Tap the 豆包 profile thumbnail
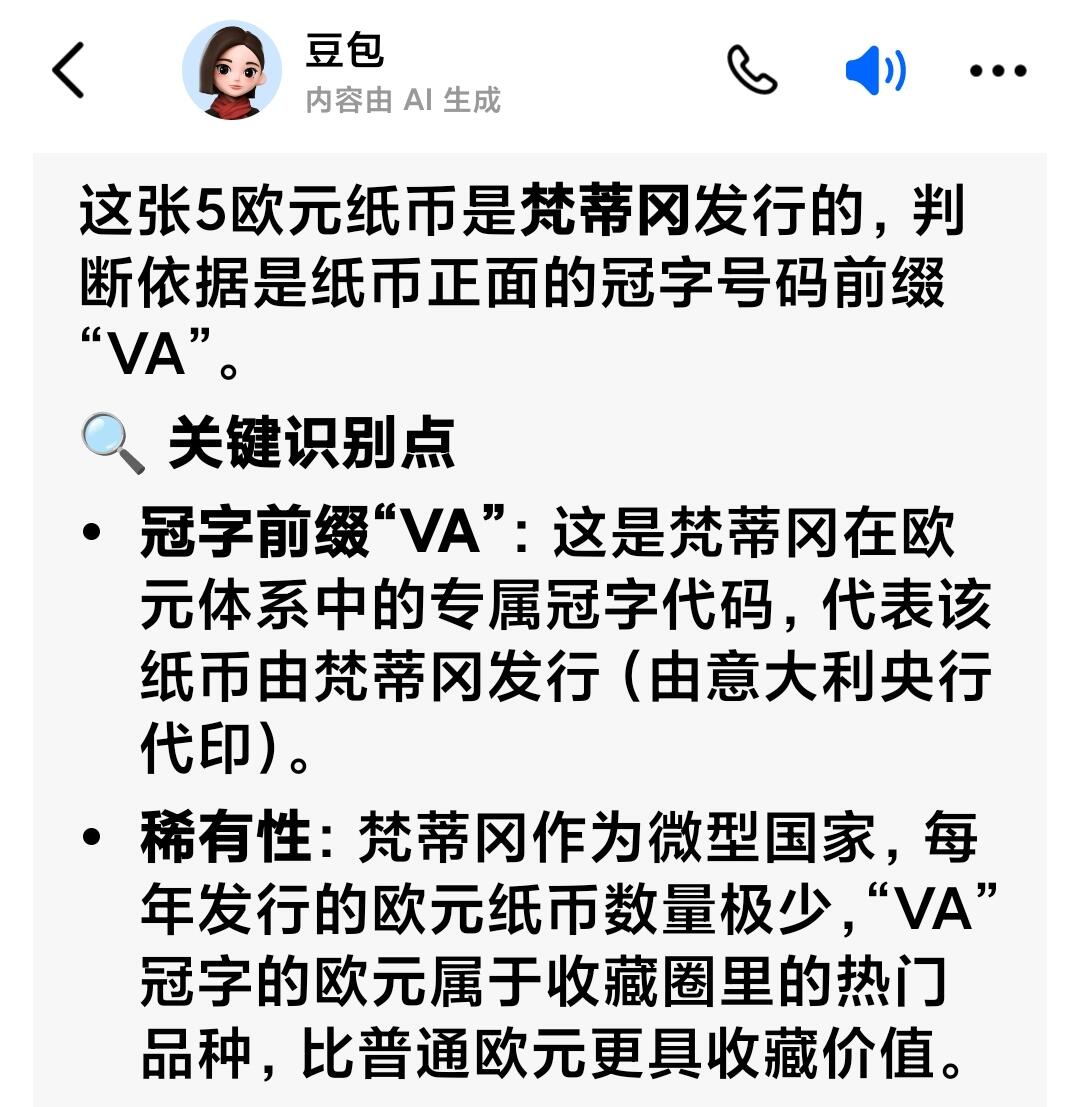The height and width of the screenshot is (1107, 1080). (230, 68)
